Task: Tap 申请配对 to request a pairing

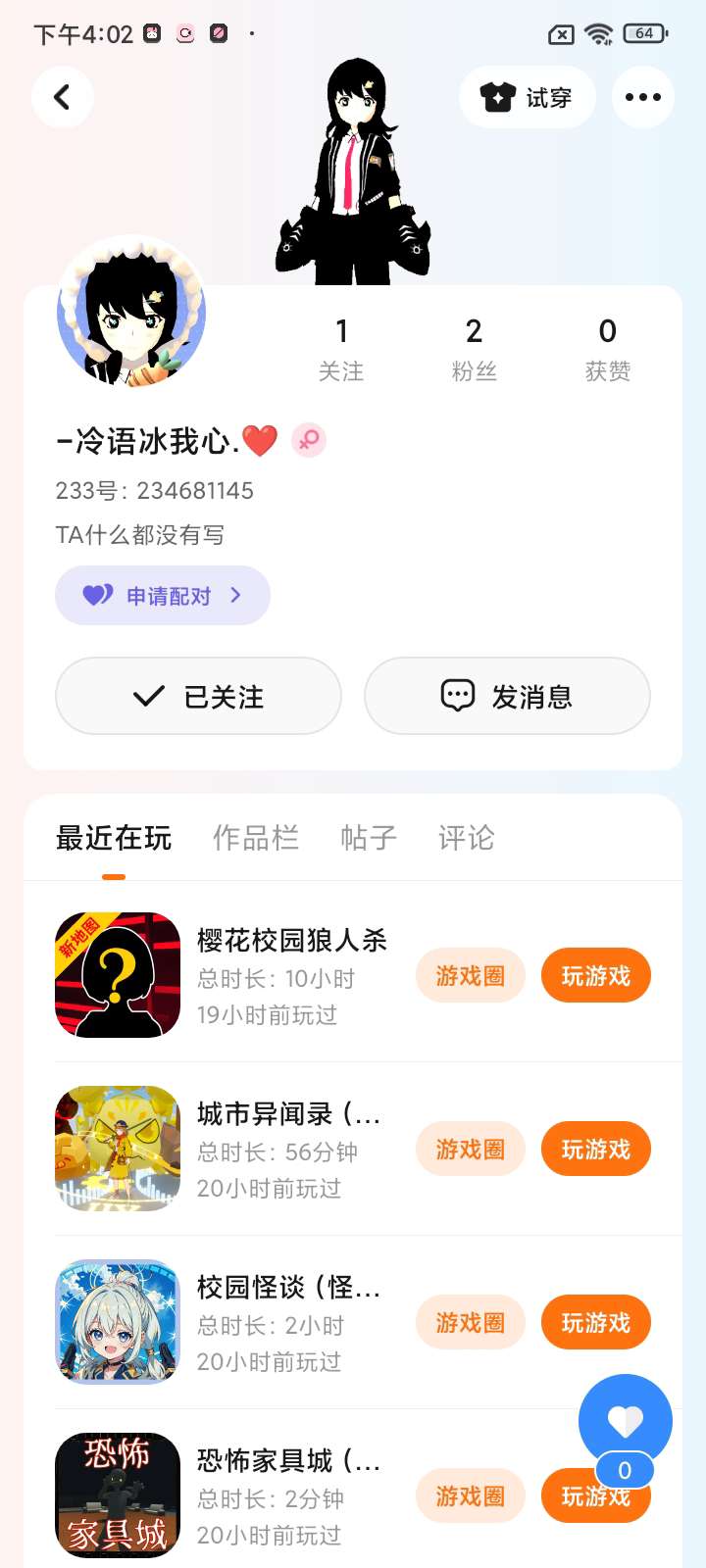Action: click(x=163, y=596)
